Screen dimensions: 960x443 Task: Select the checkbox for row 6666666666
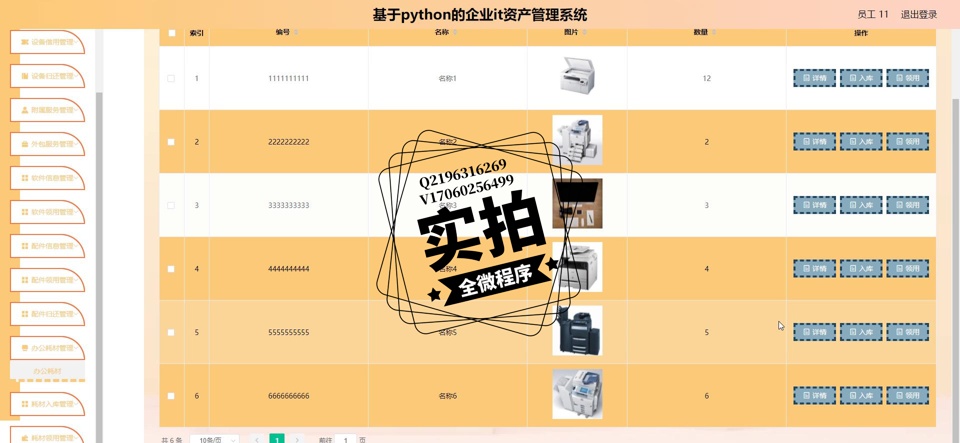pyautogui.click(x=171, y=396)
